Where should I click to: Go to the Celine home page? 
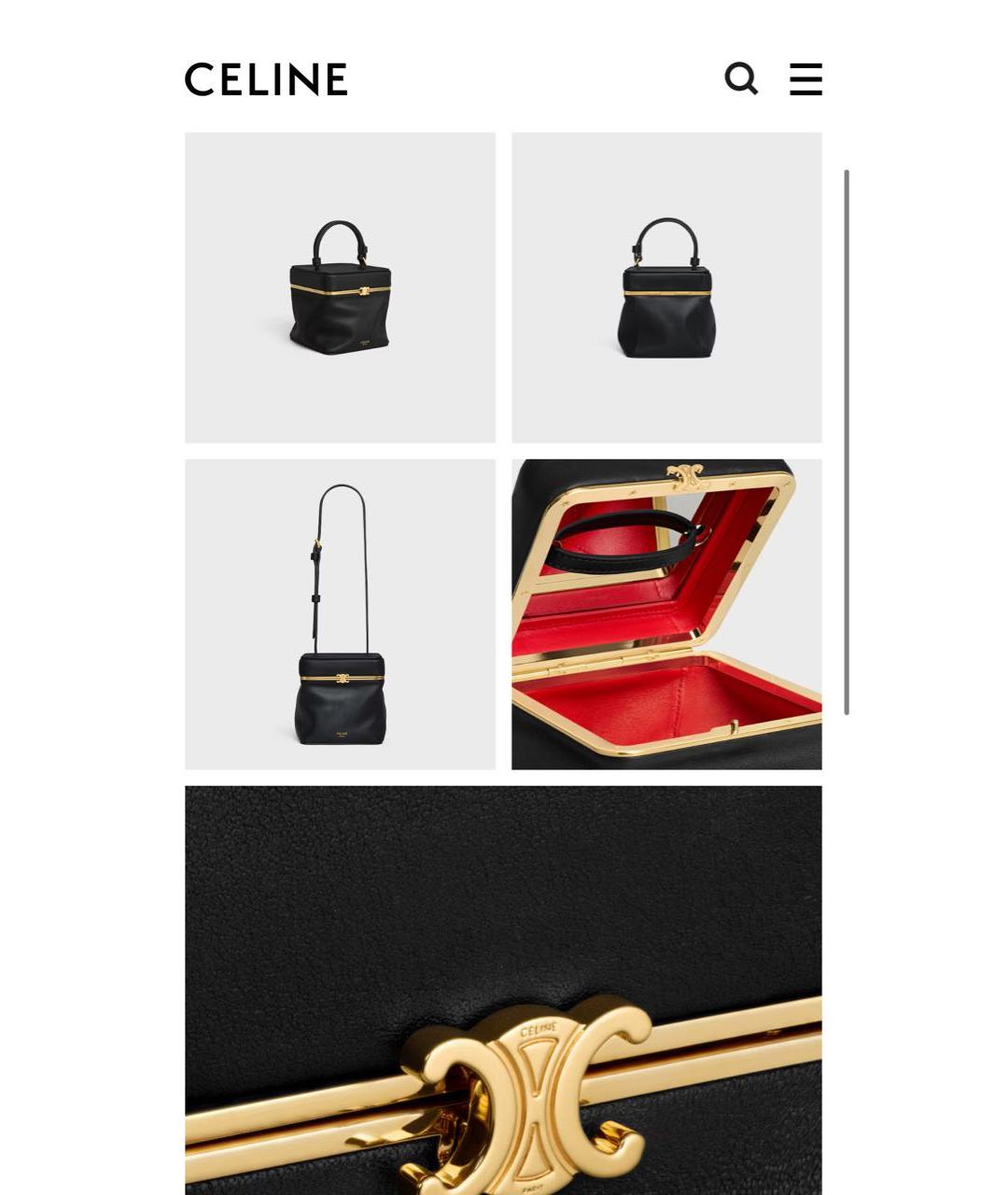click(266, 79)
